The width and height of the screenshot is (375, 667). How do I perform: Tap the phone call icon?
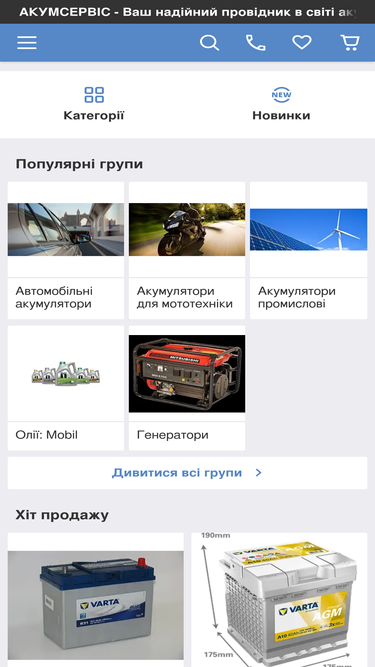click(x=256, y=43)
